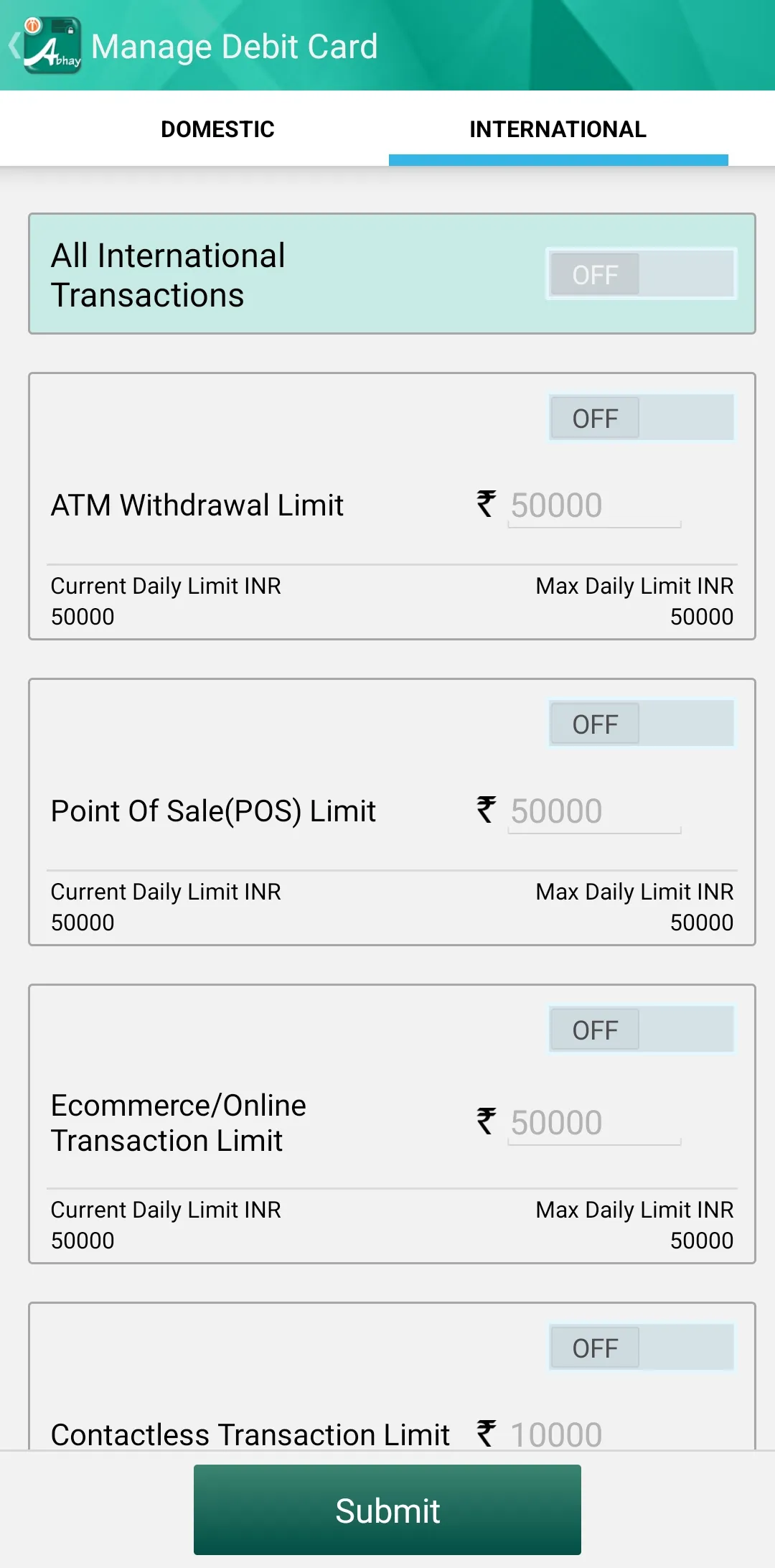The height and width of the screenshot is (1568, 775).
Task: Enable All International Transactions toggle
Action: [642, 274]
